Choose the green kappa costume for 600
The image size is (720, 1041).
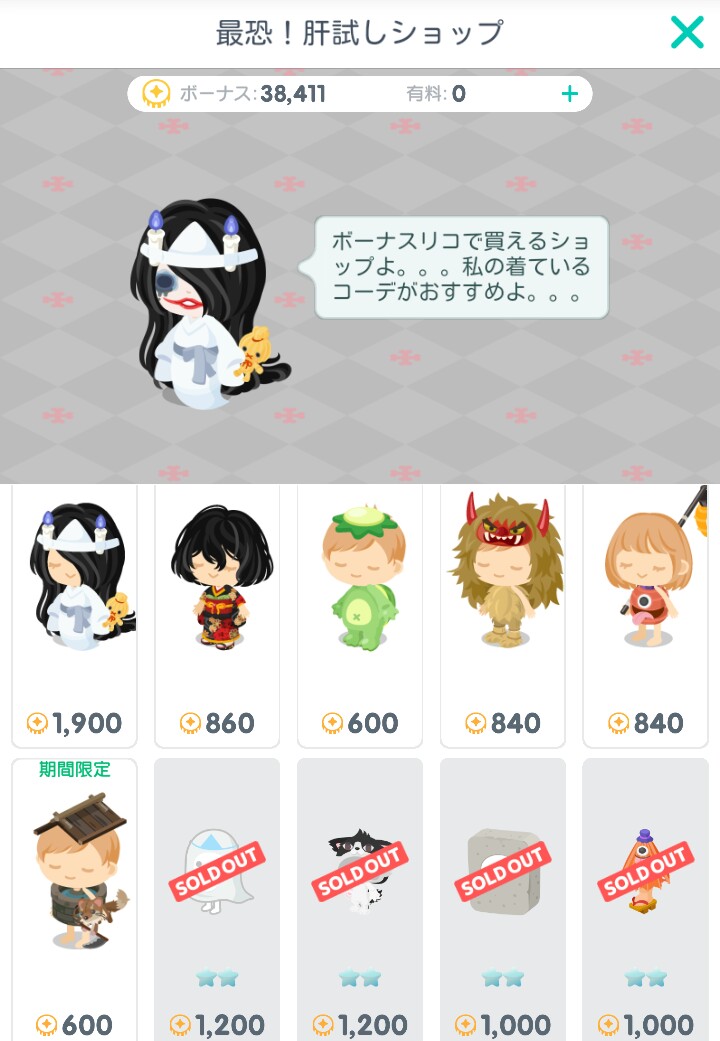360,615
